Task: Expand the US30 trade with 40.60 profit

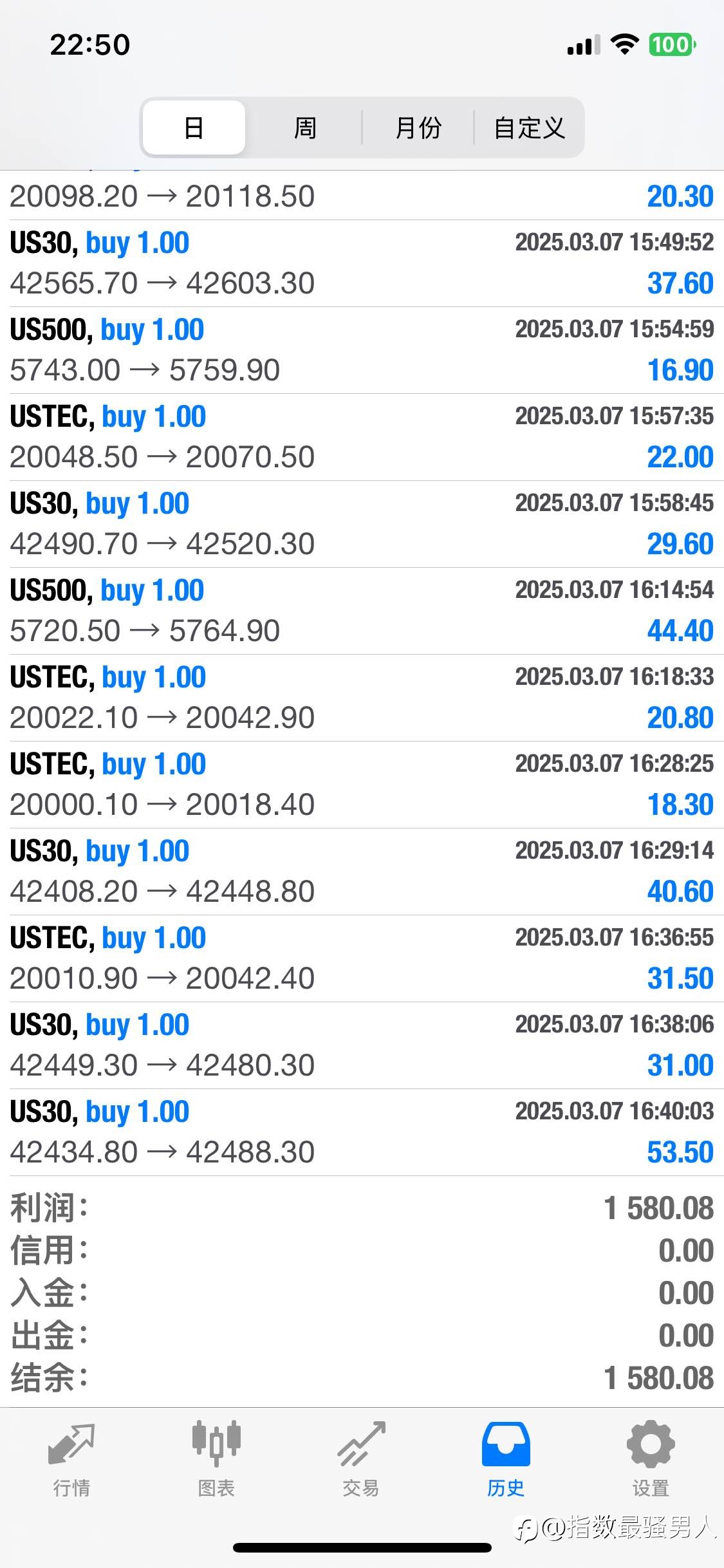Action: coord(362,872)
